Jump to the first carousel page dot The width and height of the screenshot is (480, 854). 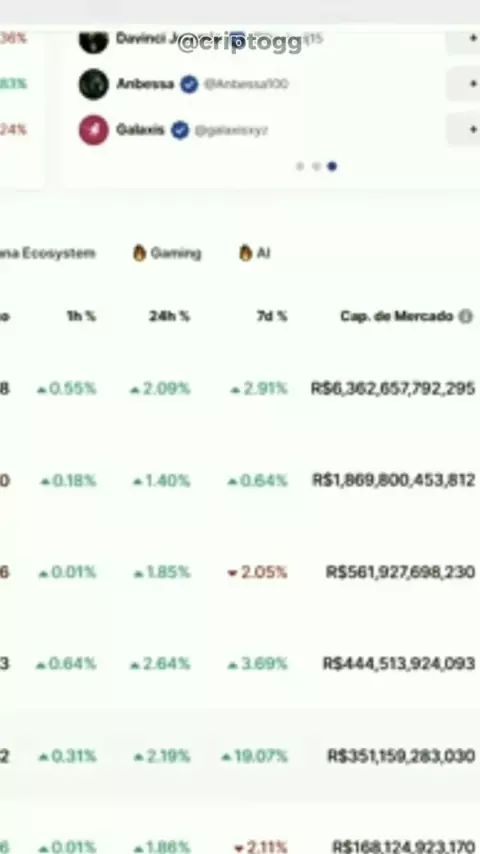tap(300, 167)
